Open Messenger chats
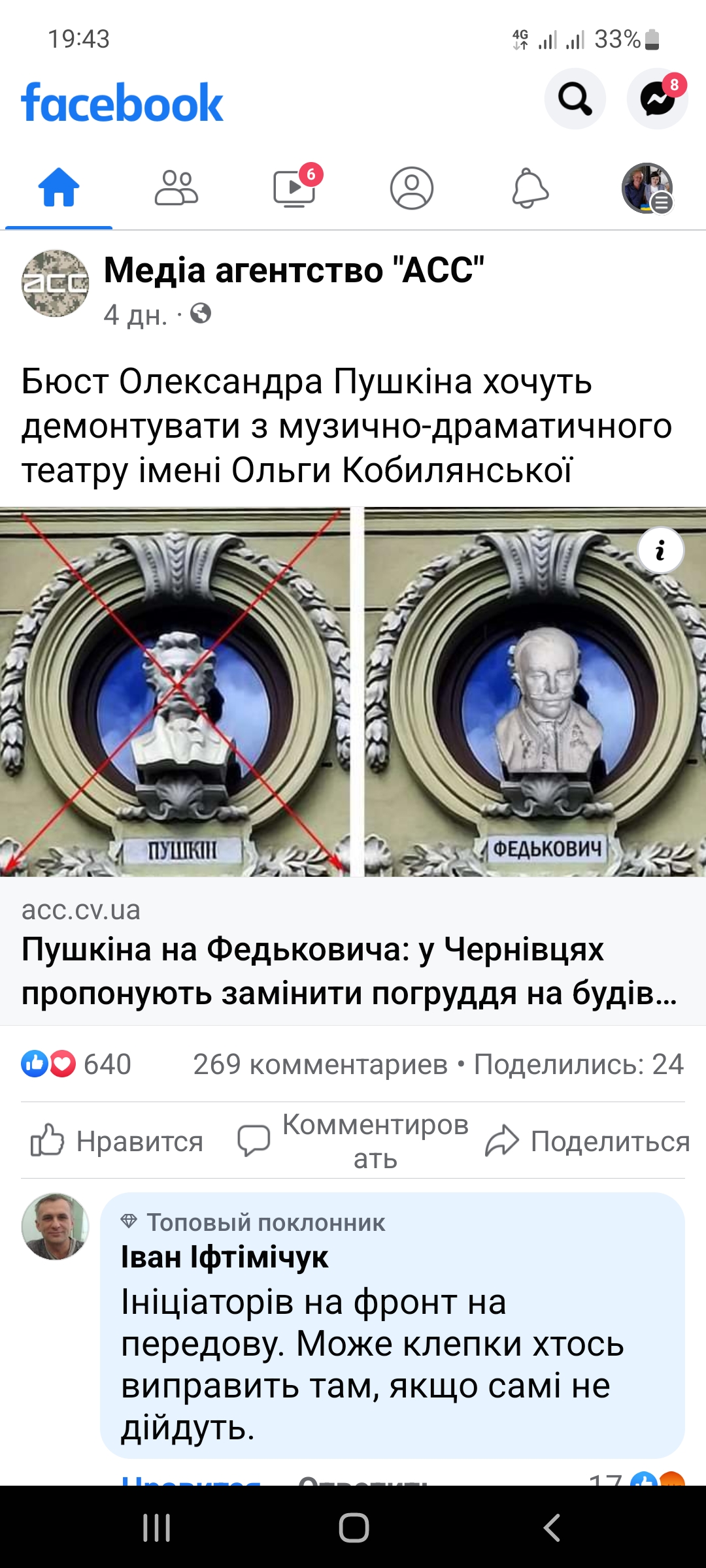Screen dimensions: 706x1568 point(657,99)
